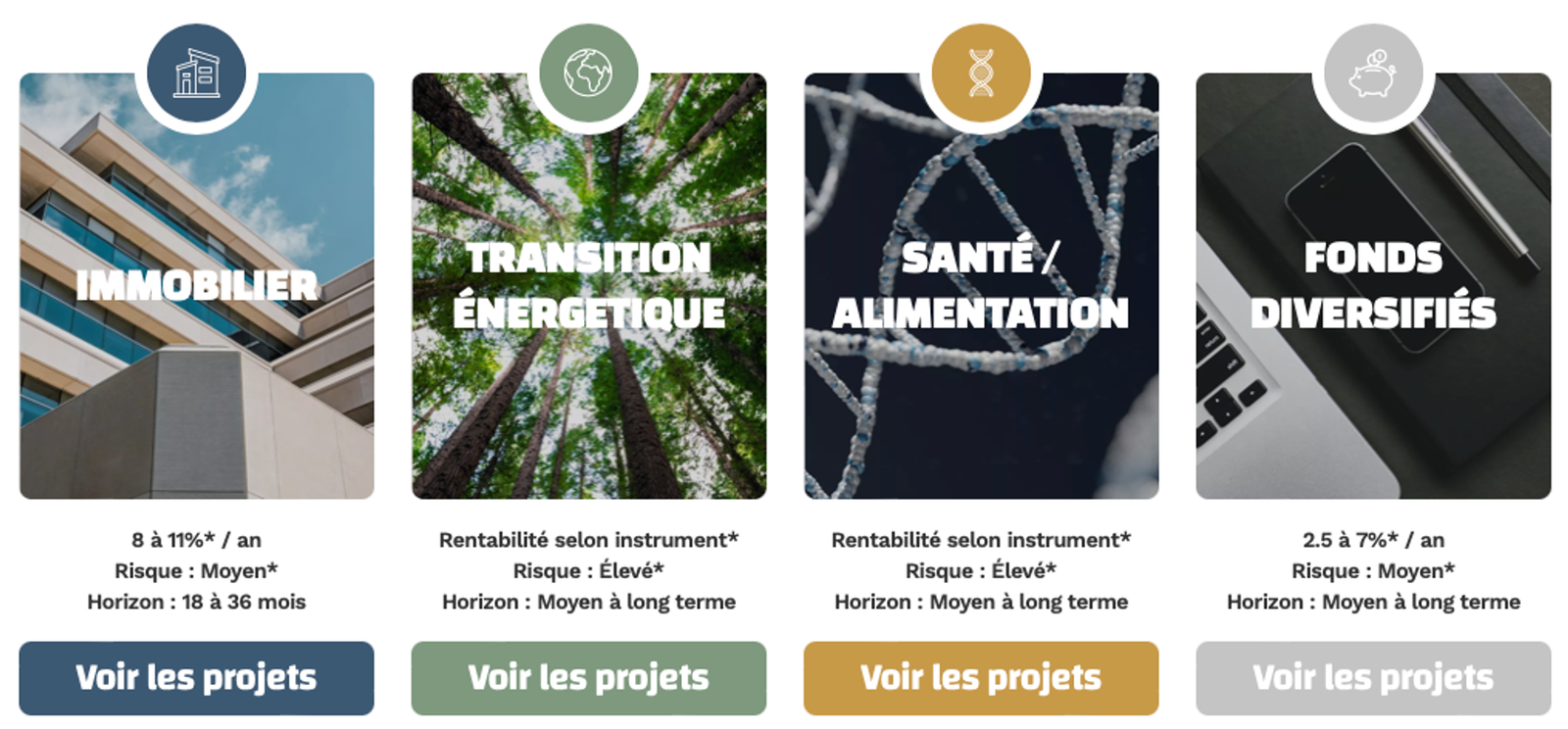Viewport: 1568px width, 729px height.
Task: Tap Voir les projets under Immobilier
Action: [196, 678]
